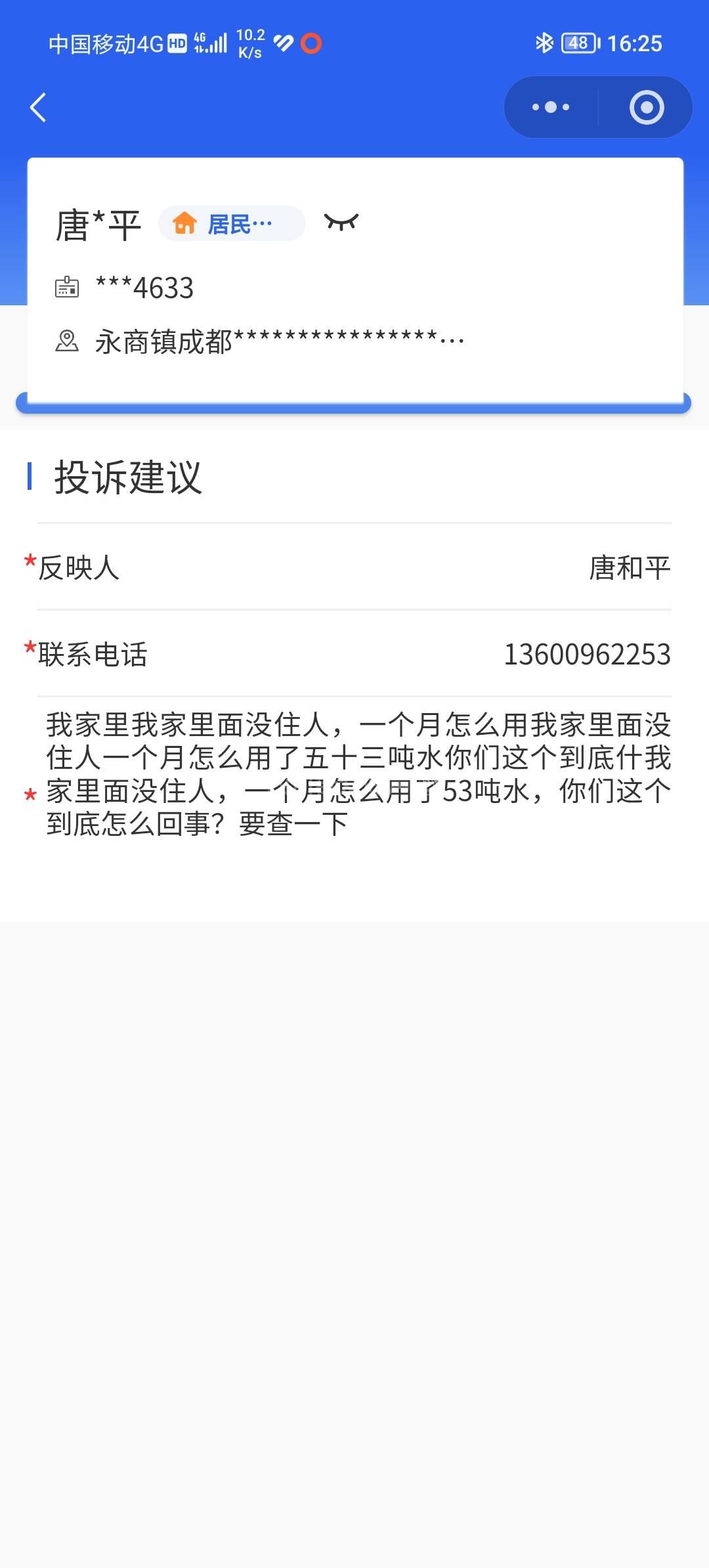Image resolution: width=709 pixels, height=1568 pixels.
Task: Edit the 联系电话 phone number field
Action: [x=586, y=655]
